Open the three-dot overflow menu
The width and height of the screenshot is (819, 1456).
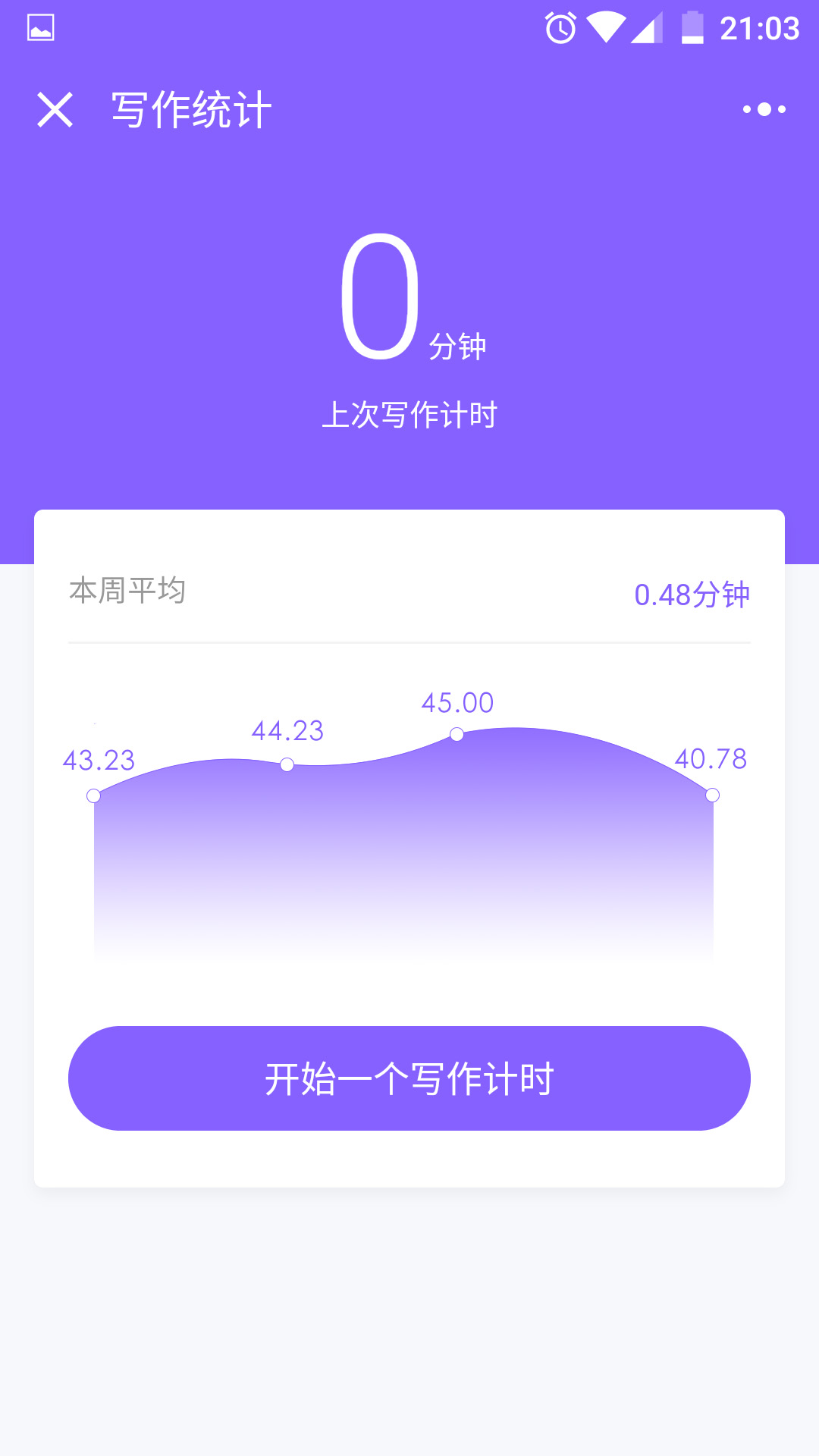(x=764, y=110)
